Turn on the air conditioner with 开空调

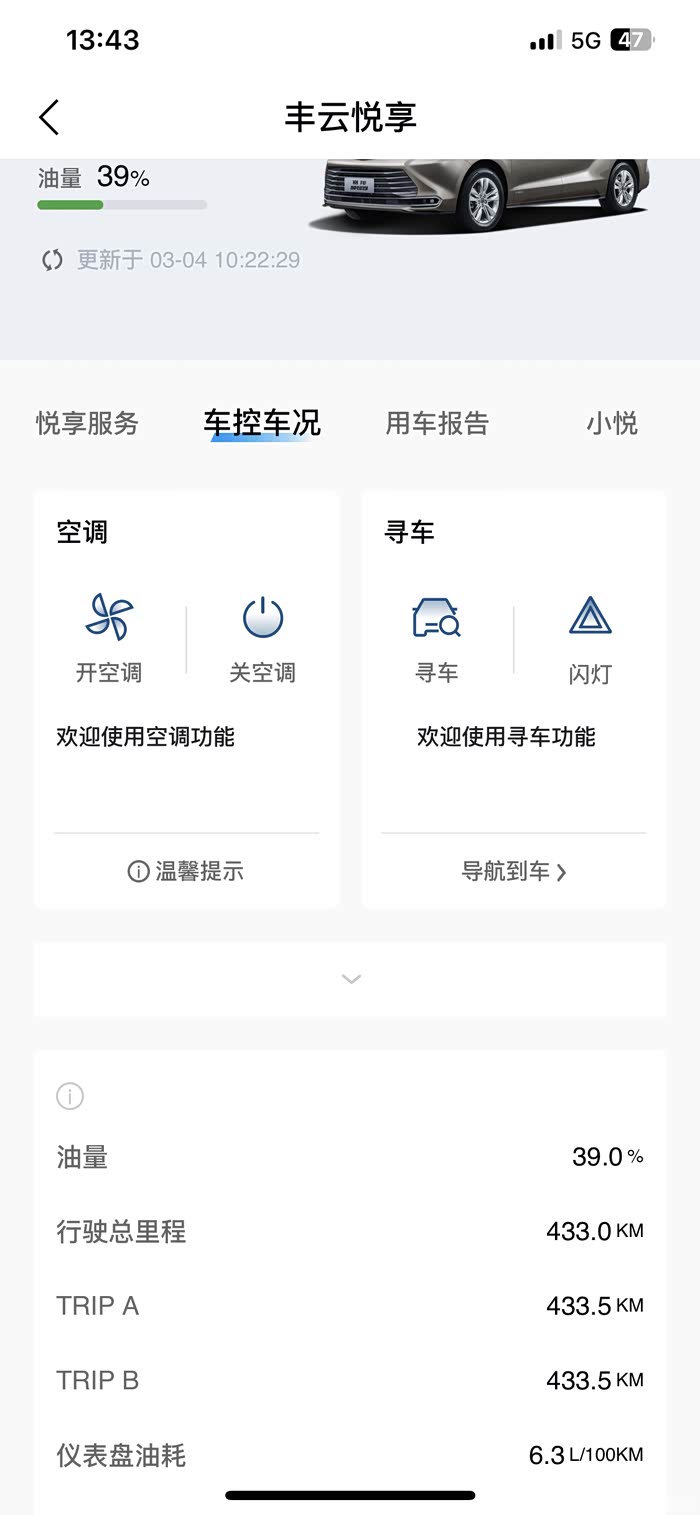coord(109,638)
